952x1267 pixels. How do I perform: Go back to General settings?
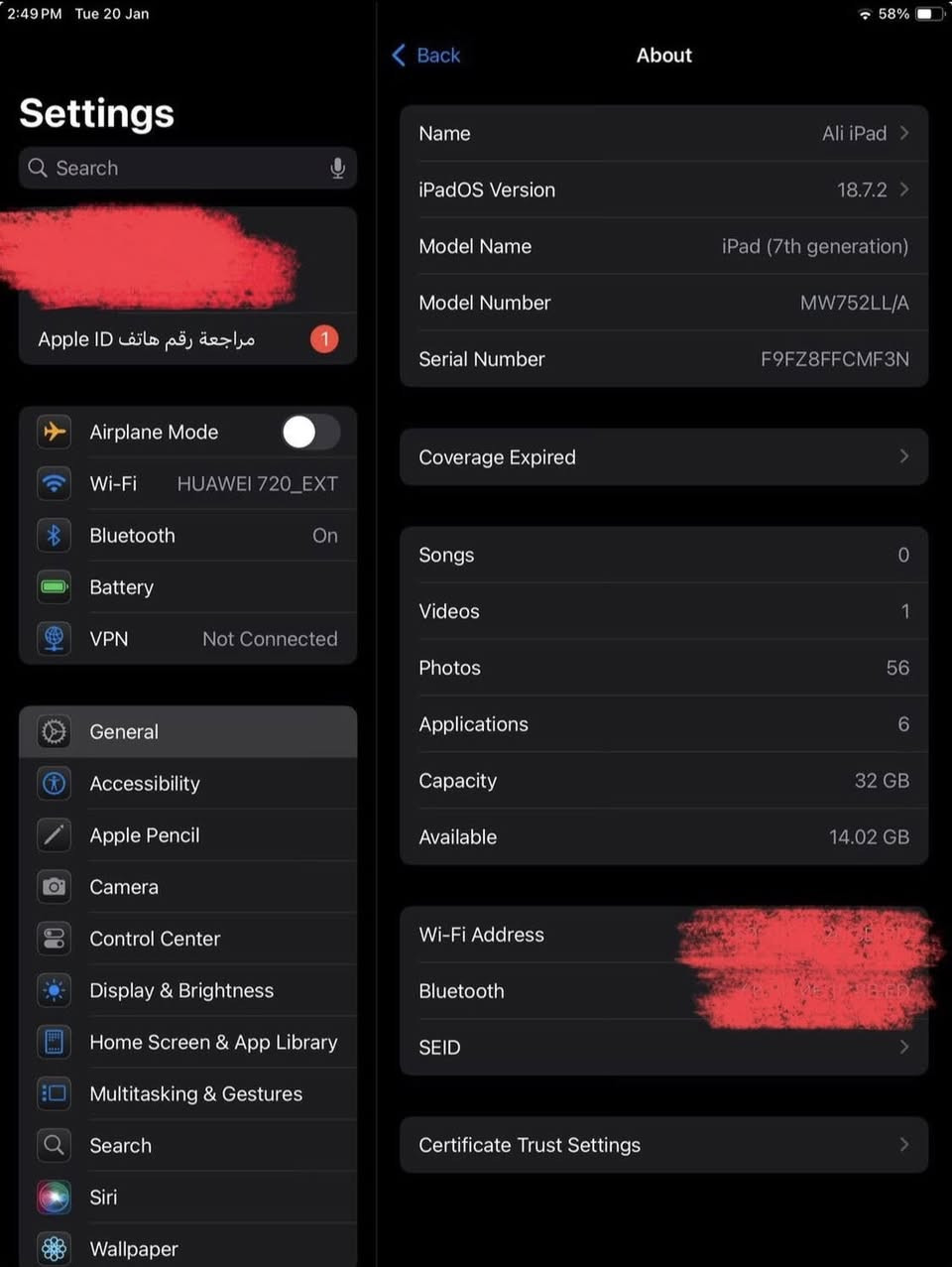tap(426, 56)
